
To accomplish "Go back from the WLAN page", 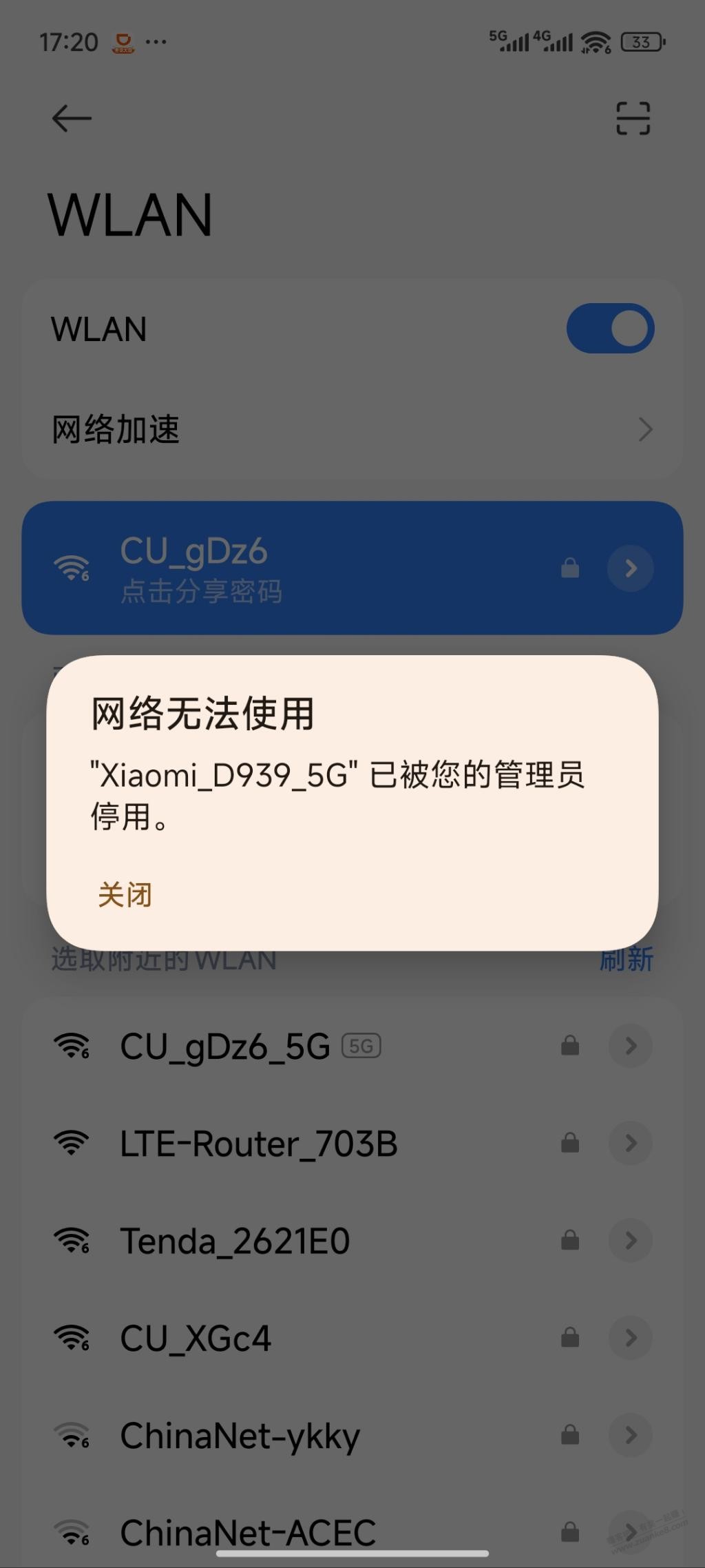I will tap(72, 118).
